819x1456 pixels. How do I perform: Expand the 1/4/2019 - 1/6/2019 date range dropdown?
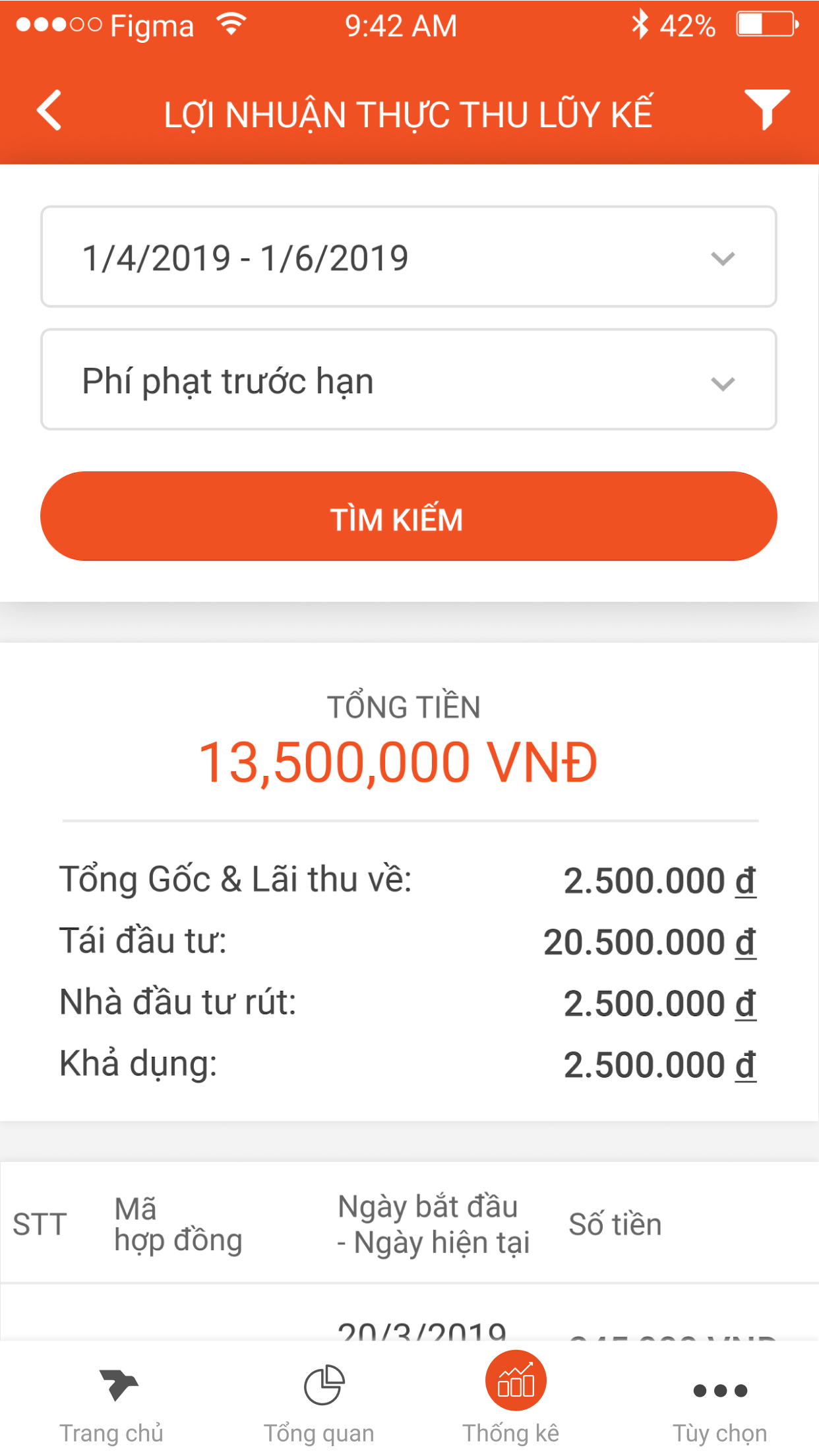[409, 257]
